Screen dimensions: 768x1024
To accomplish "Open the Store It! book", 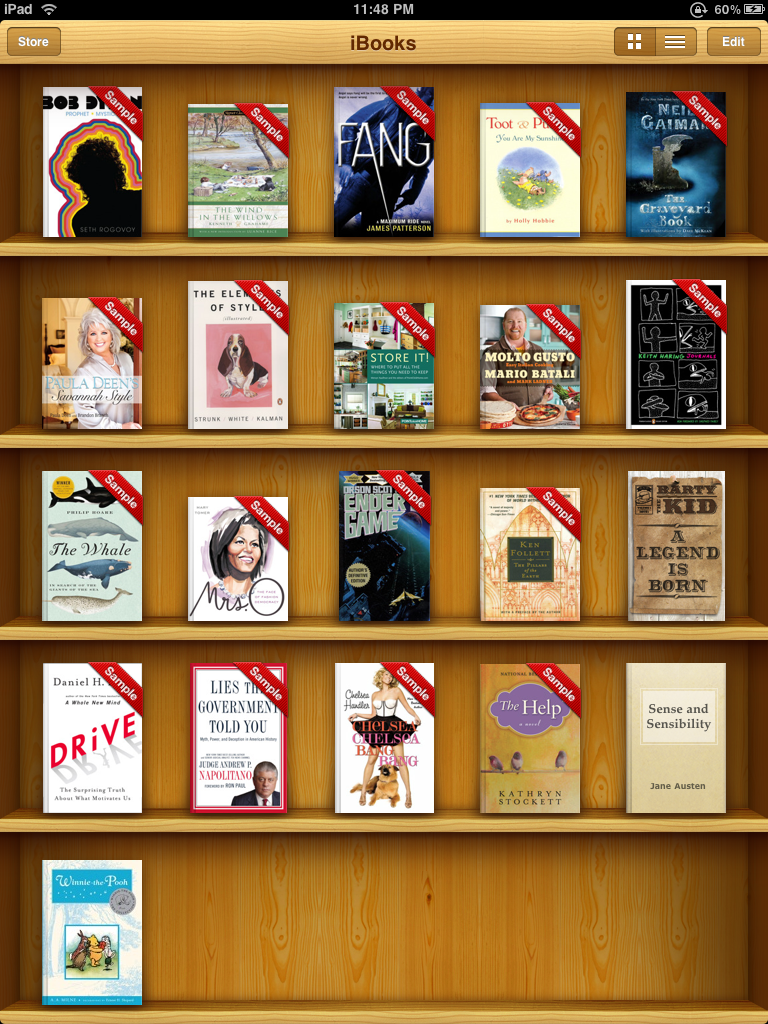I will click(384, 367).
